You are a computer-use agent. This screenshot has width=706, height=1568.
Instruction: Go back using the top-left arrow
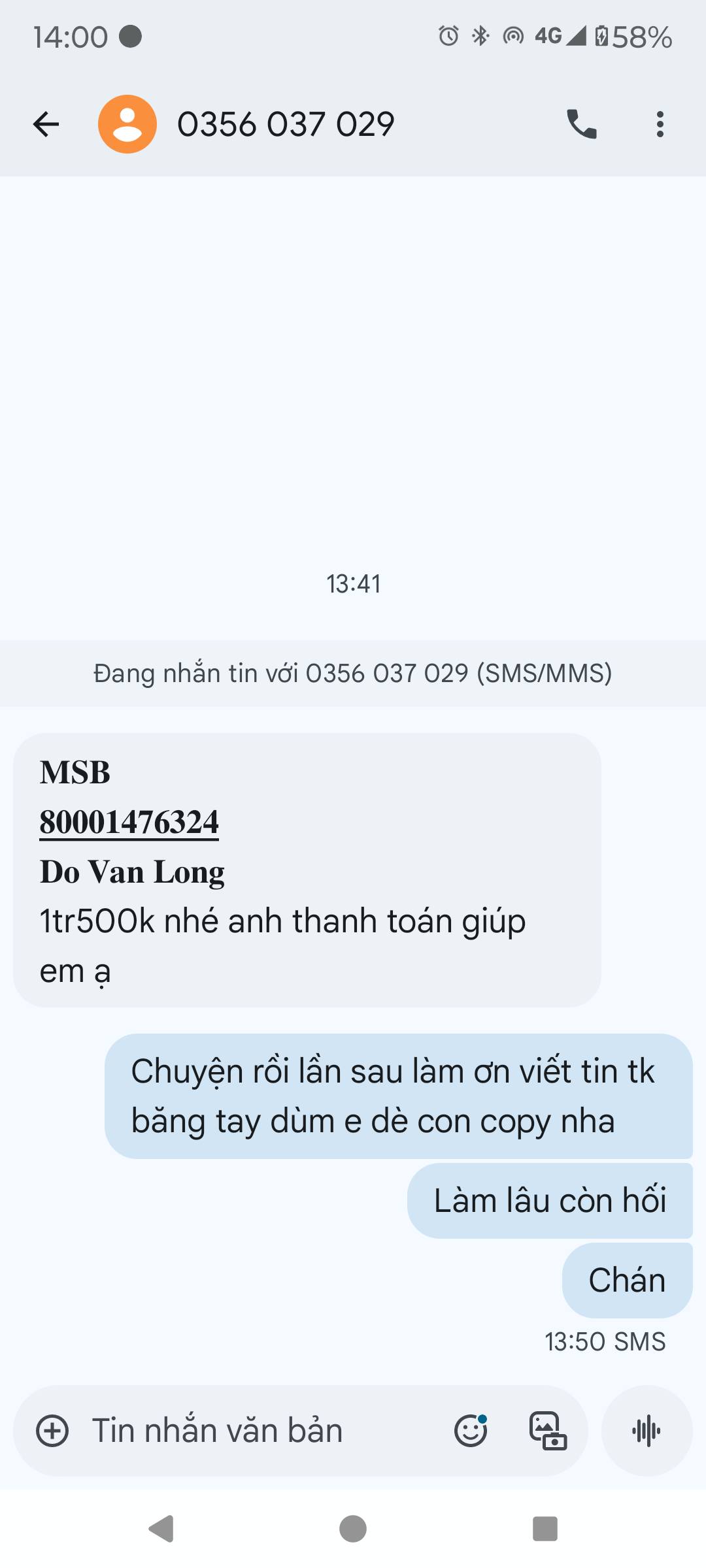click(x=46, y=124)
